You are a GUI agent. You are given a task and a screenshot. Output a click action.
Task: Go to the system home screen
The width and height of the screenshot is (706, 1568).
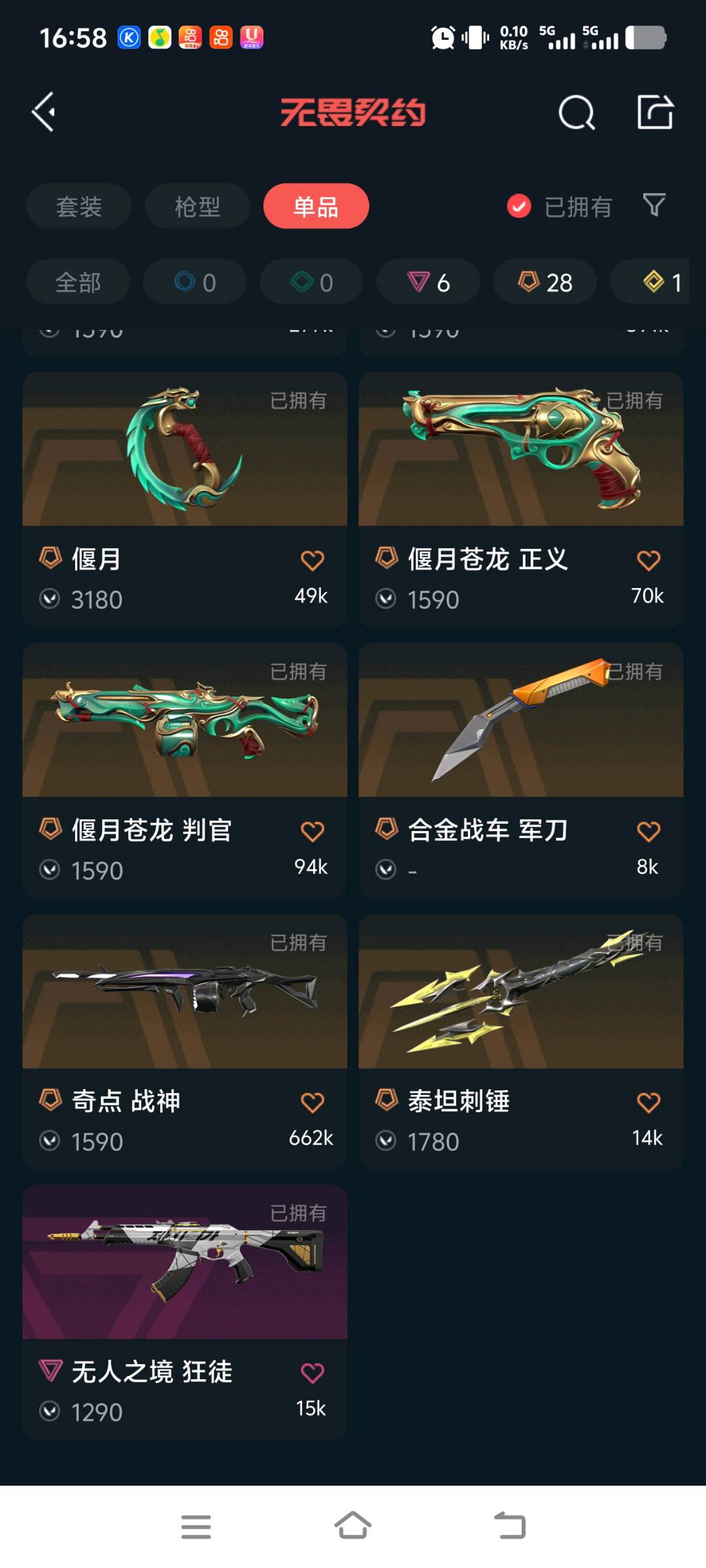click(353, 1527)
